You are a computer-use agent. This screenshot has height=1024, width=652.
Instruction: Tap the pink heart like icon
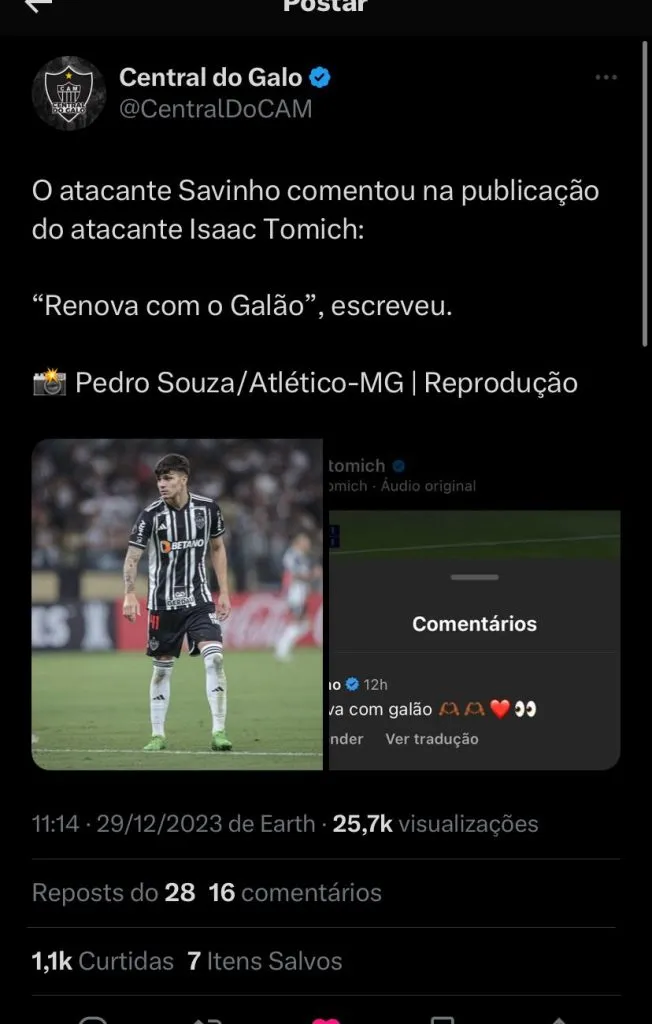tap(326, 1017)
